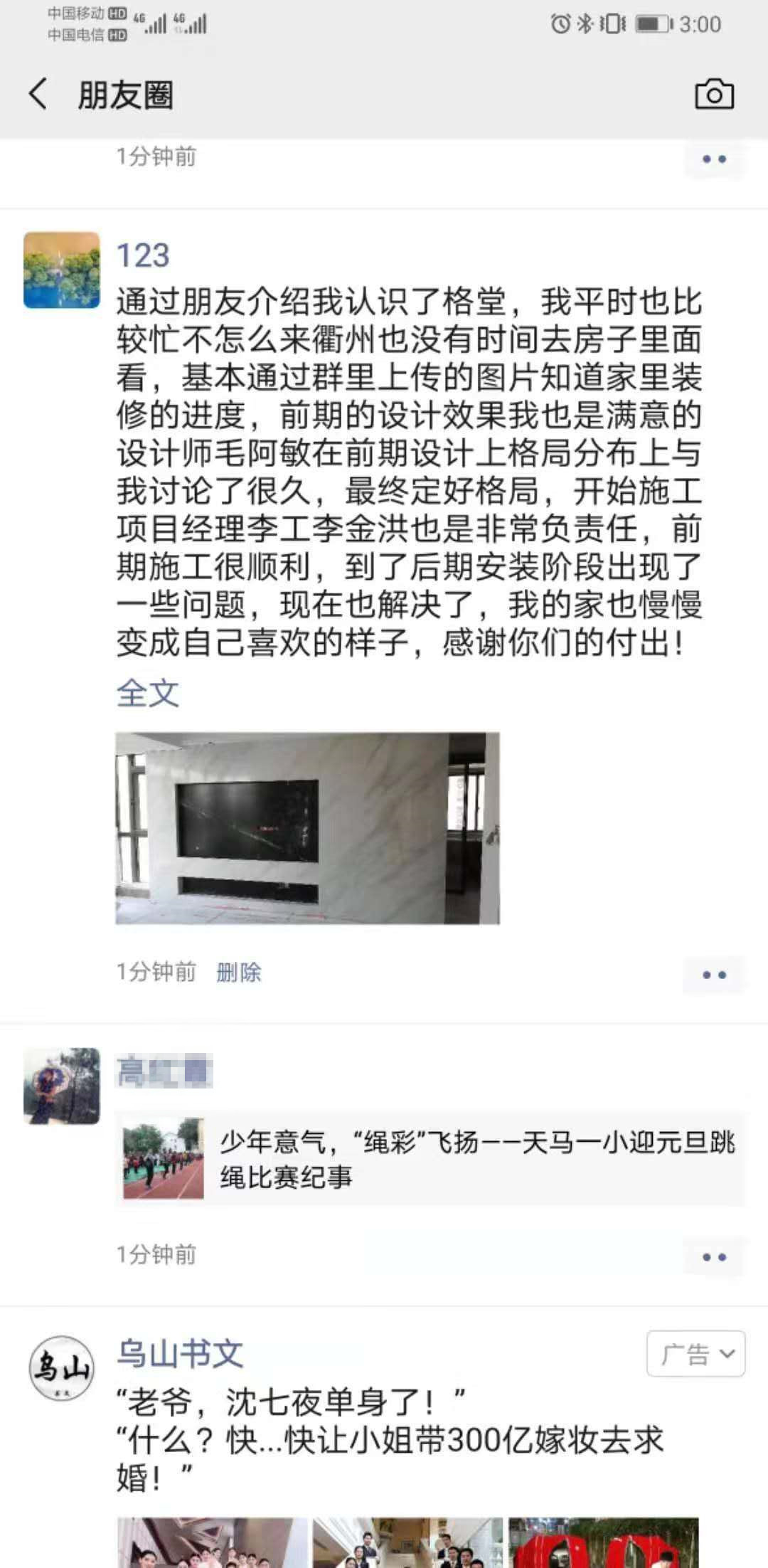Open the avatar above the 跳绳比赛 article
This screenshot has width=768, height=1568.
point(62,1086)
